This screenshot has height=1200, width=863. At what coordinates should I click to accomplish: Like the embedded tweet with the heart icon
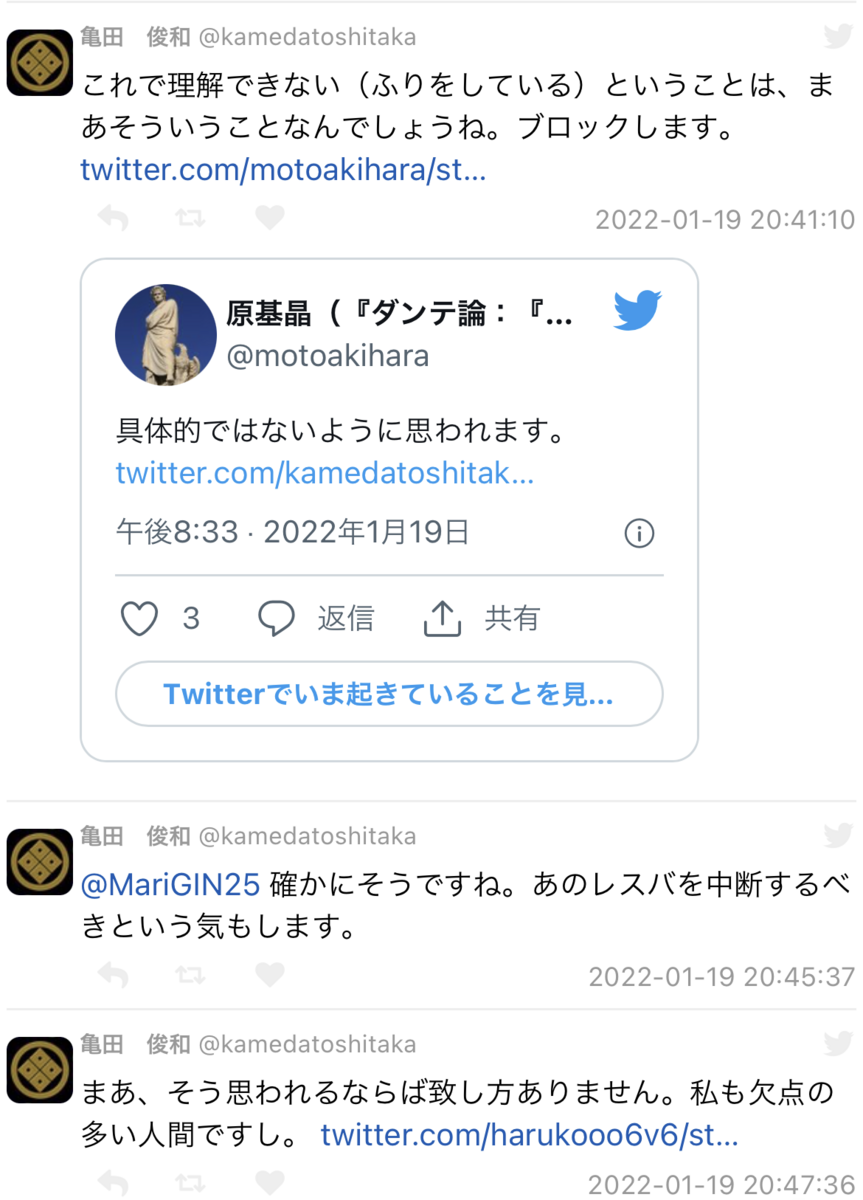pos(140,619)
